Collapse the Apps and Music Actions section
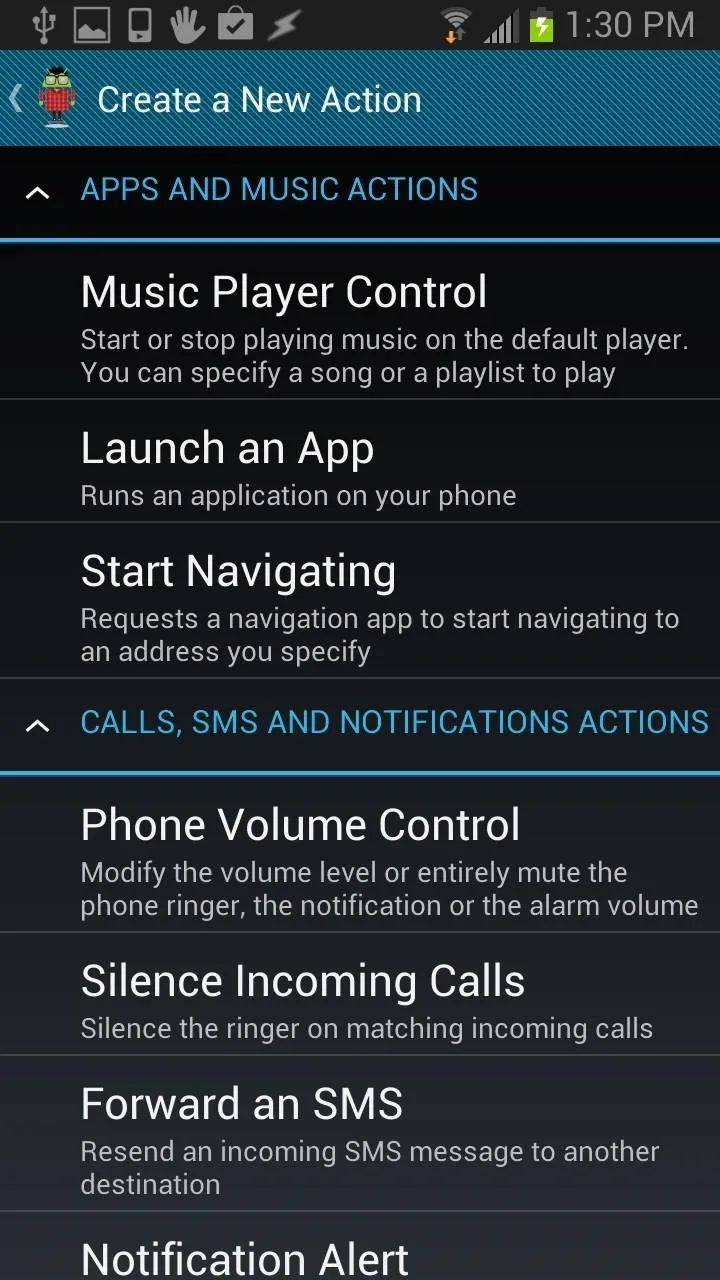720x1280 pixels. click(x=360, y=191)
